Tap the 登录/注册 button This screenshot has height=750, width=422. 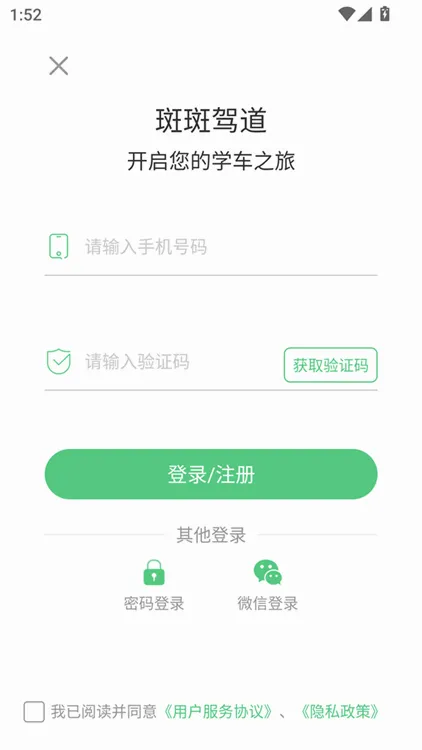(211, 474)
